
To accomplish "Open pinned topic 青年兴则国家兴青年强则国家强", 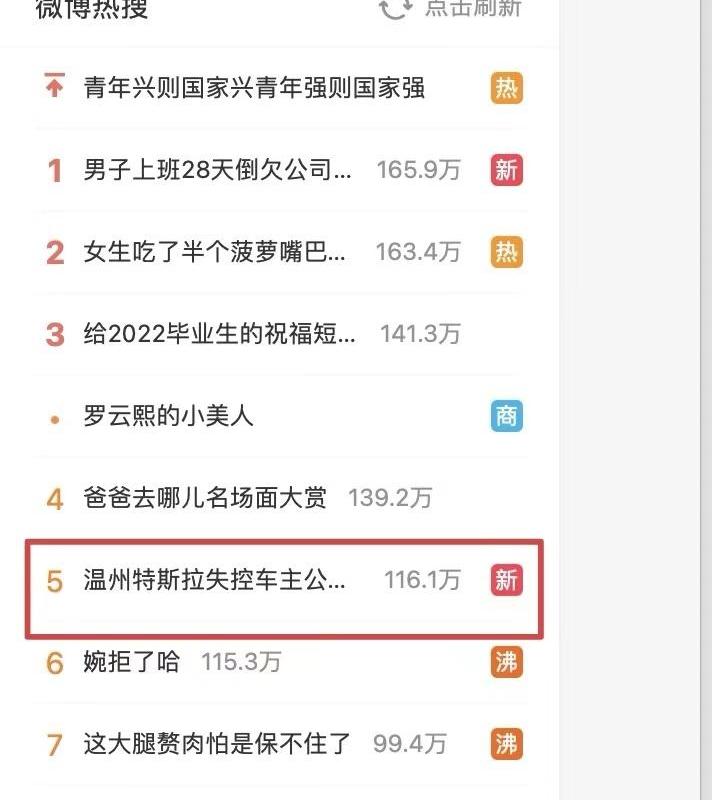I will 254,88.
